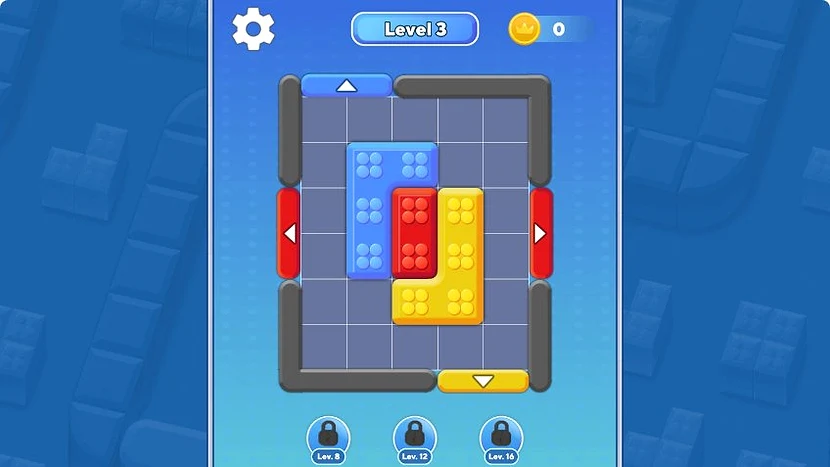
Task: Tap the locked Lev. 16 booster
Action: [x=501, y=437]
